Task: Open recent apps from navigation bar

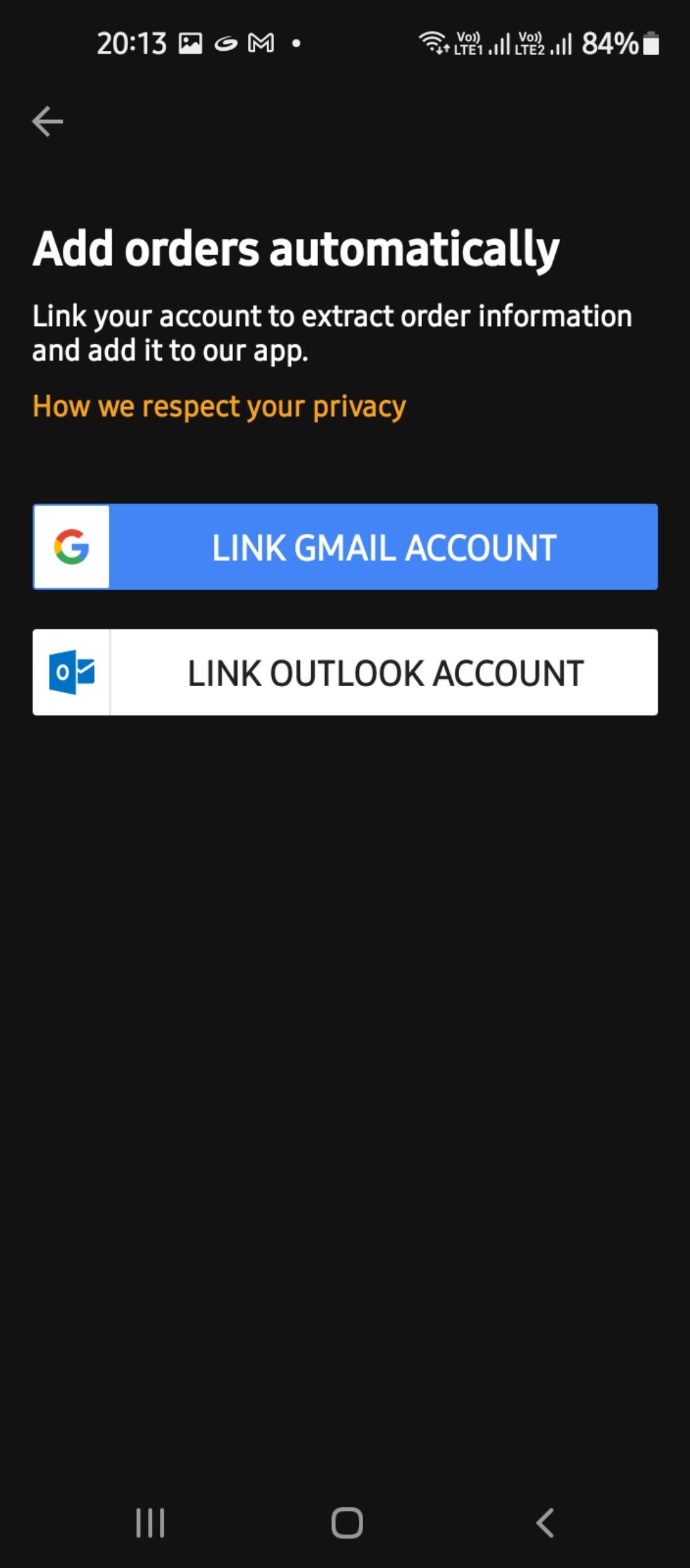Action: [x=151, y=1523]
